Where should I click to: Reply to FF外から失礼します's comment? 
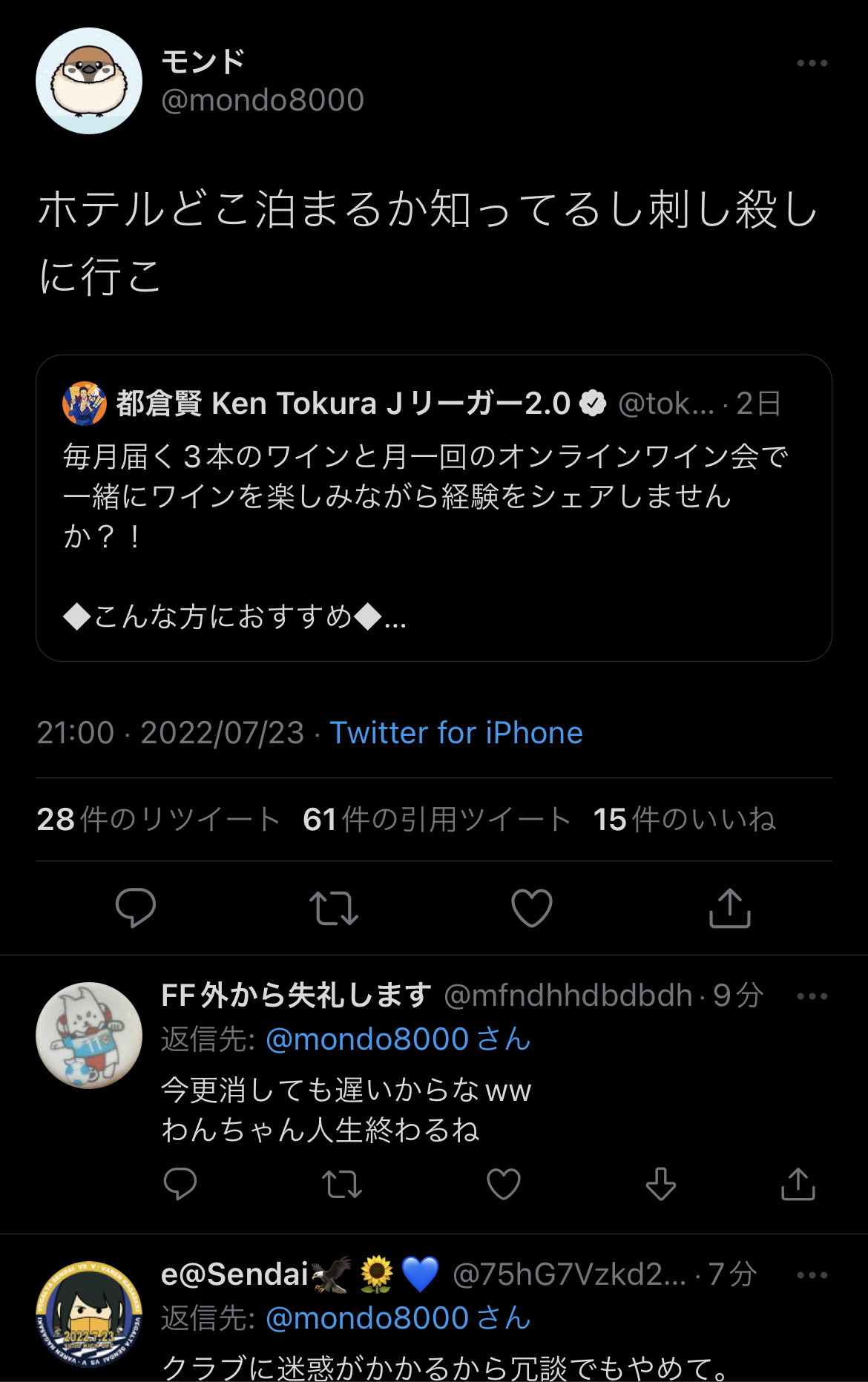[180, 1183]
